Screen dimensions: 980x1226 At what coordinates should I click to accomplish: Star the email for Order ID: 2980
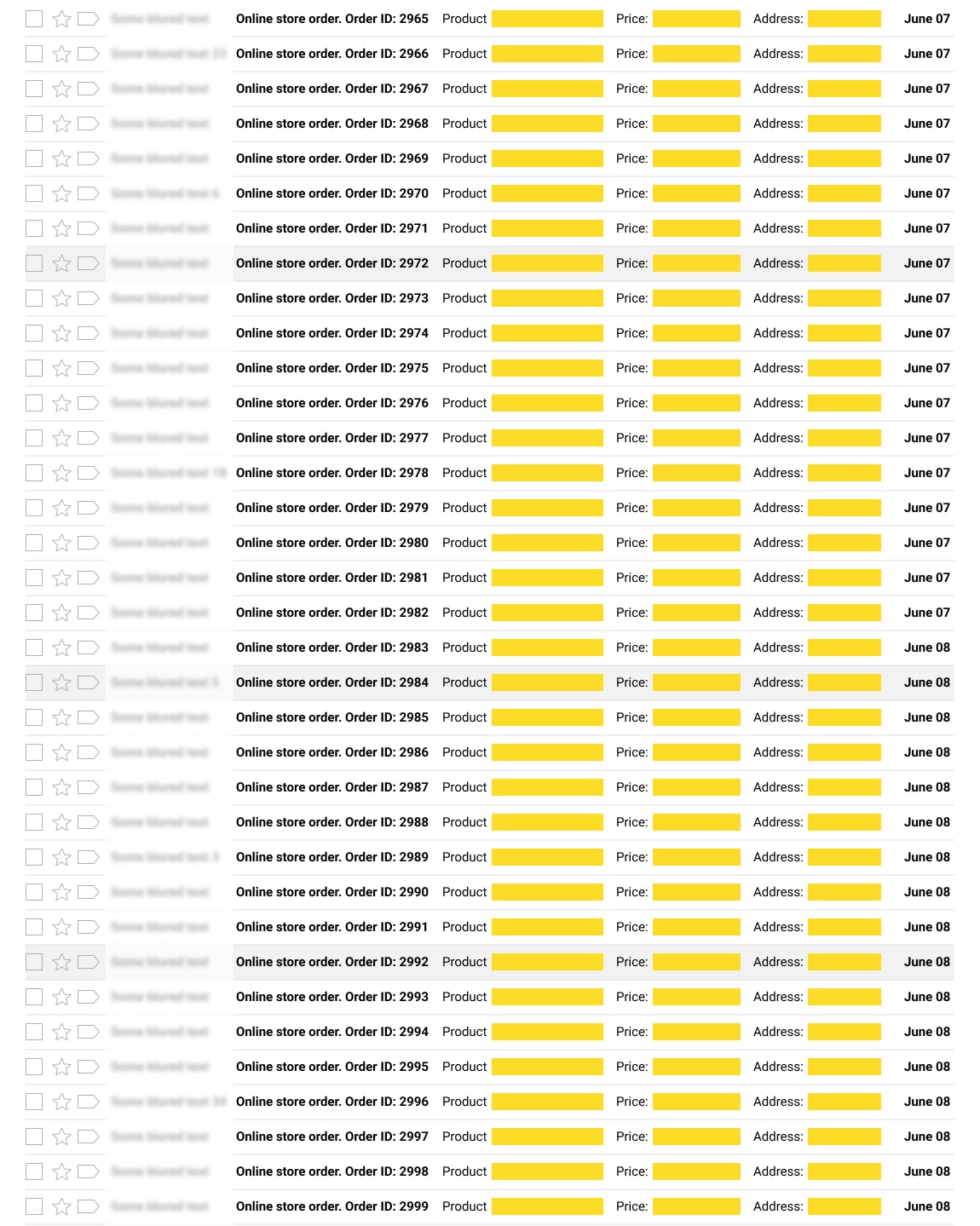(x=61, y=543)
